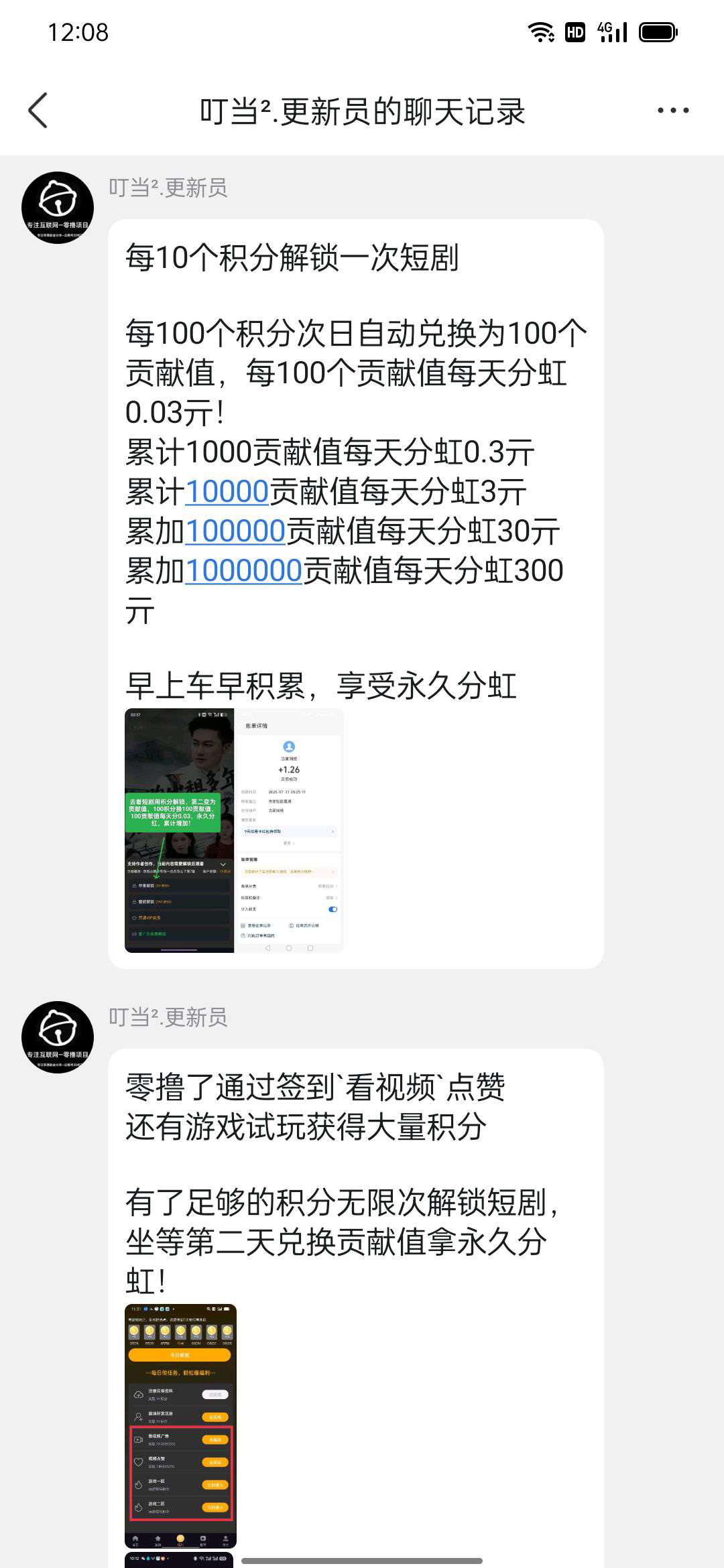The width and height of the screenshot is (724, 1568).
Task: Tap the yellow sign-in button in the task screenshot
Action: pyautogui.click(x=179, y=1355)
